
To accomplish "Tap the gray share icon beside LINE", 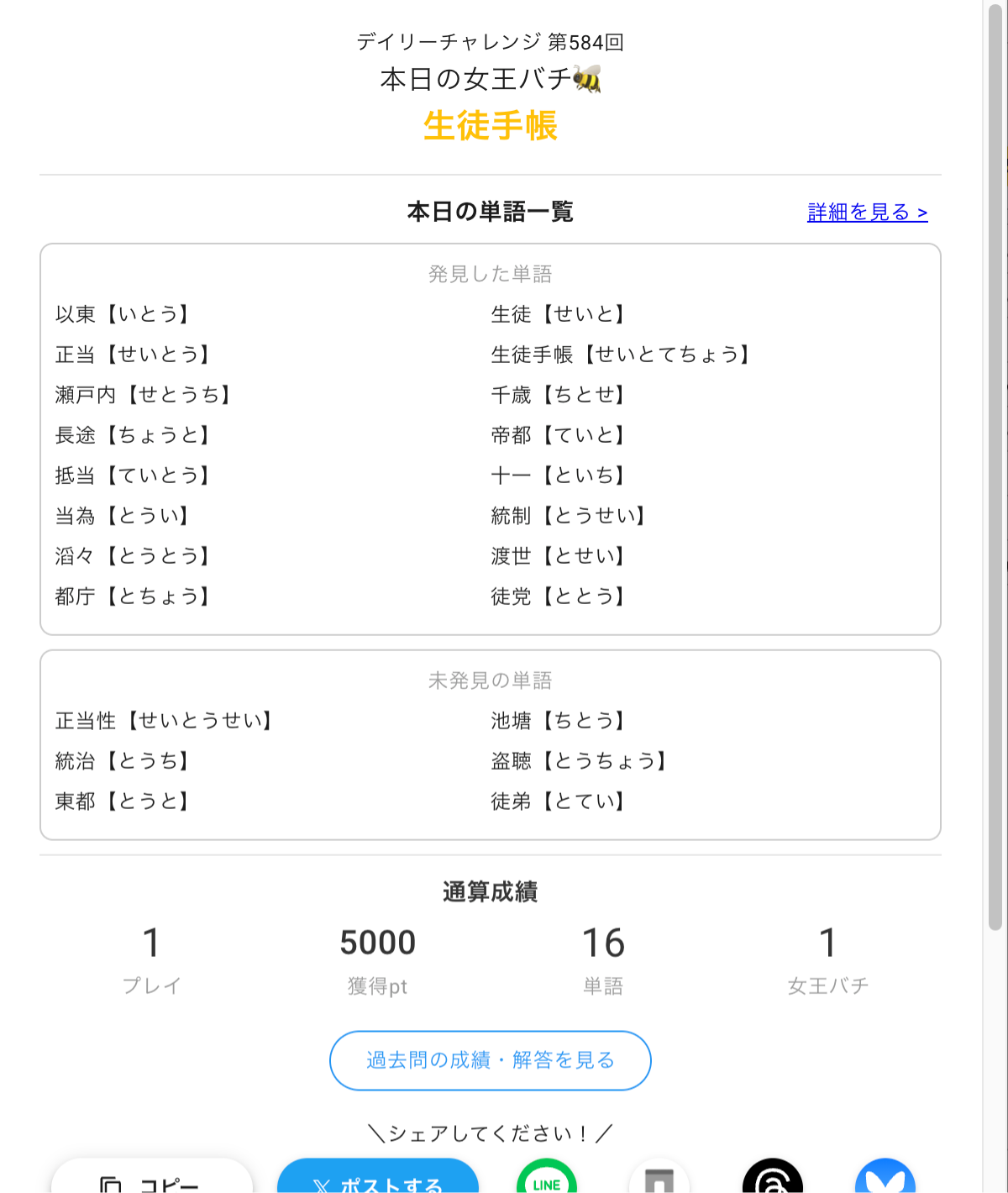I will 659,1180.
